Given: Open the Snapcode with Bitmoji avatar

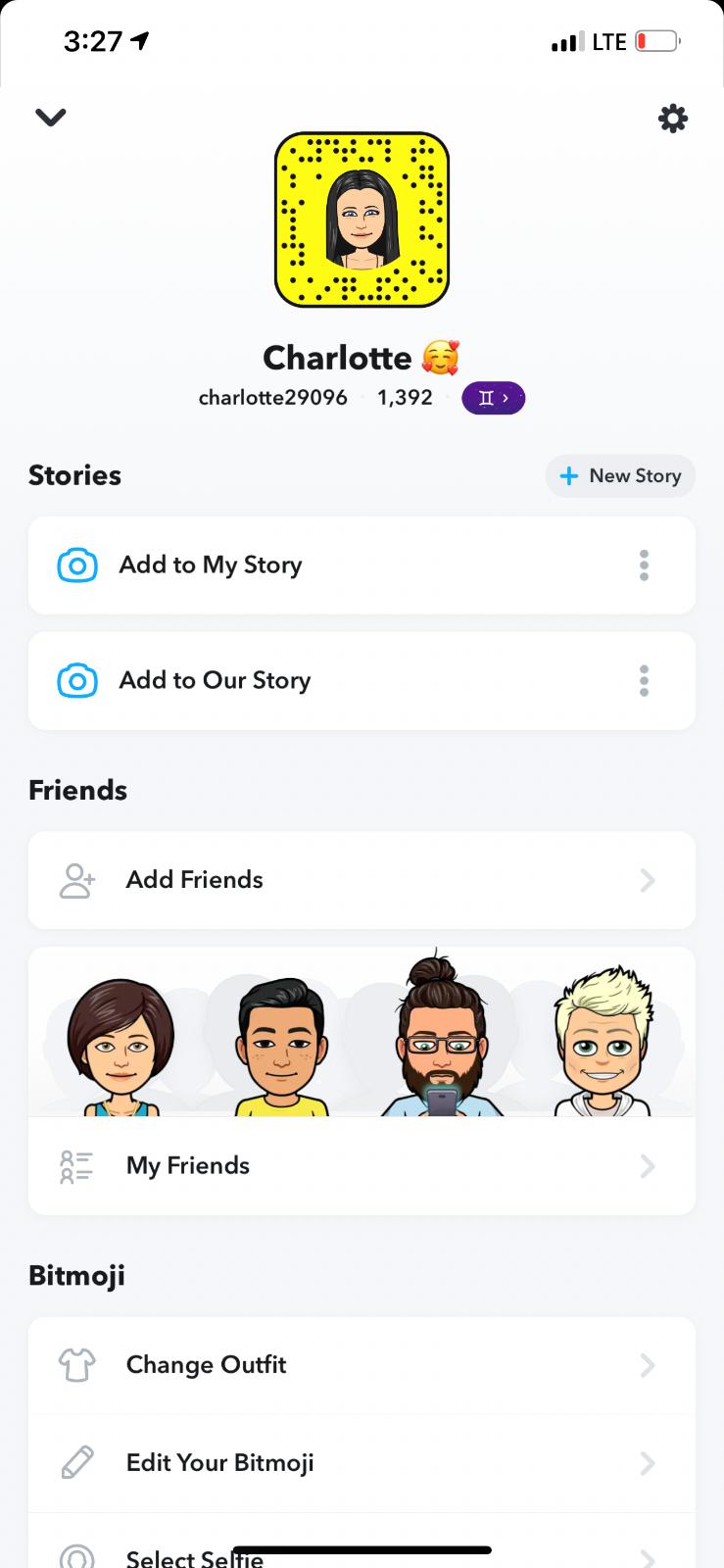Looking at the screenshot, I should [362, 220].
